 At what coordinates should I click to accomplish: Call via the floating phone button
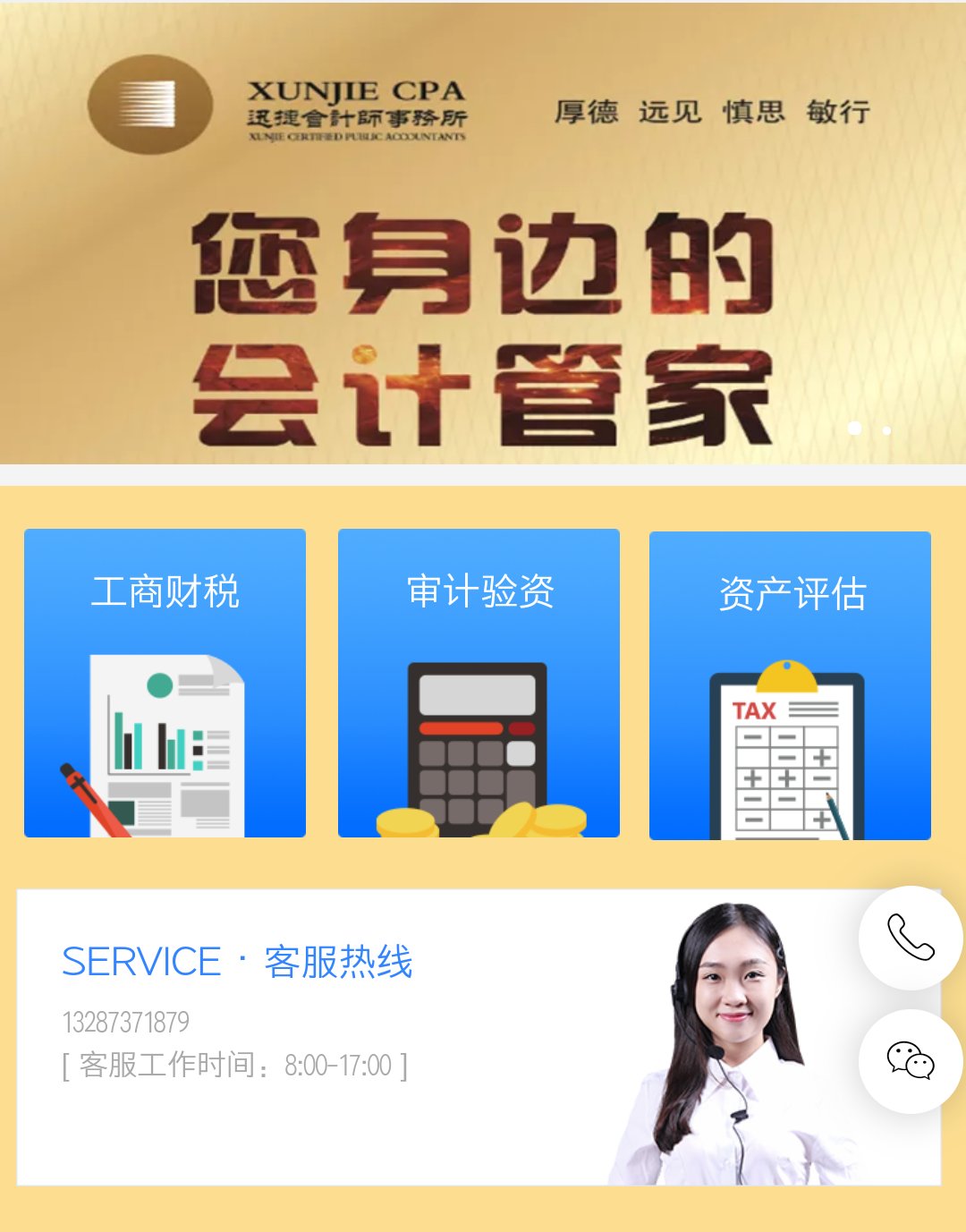(x=910, y=938)
